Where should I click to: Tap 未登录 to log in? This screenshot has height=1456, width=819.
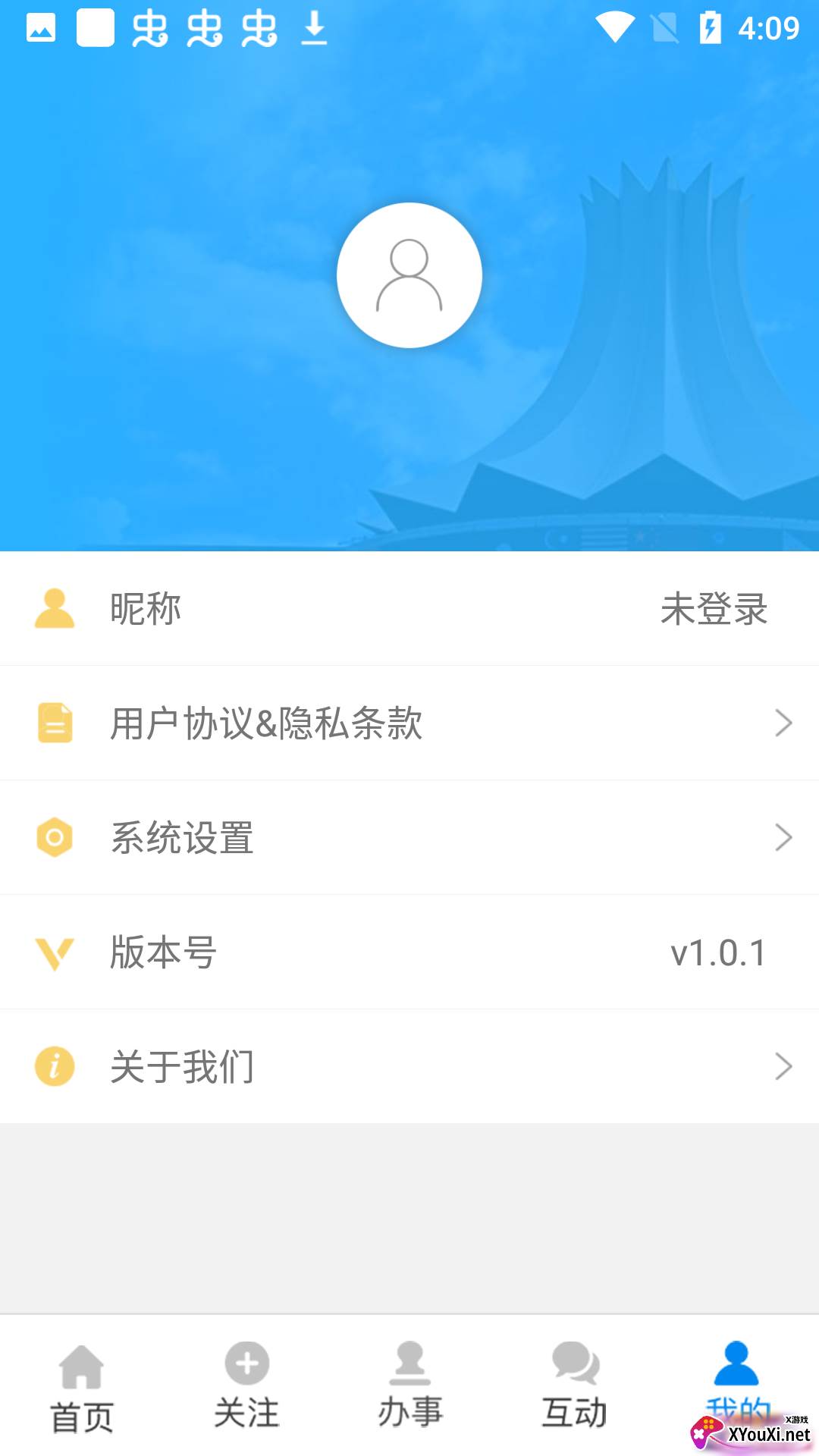pyautogui.click(x=714, y=609)
